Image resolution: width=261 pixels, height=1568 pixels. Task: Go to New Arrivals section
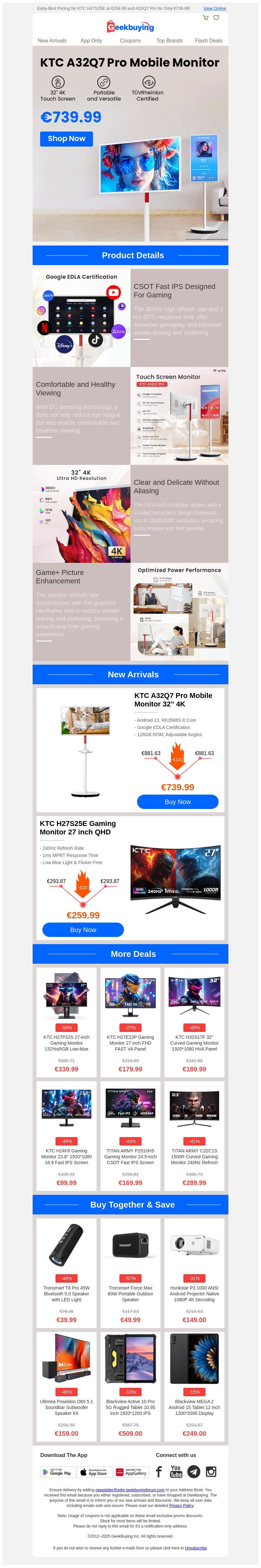point(52,41)
